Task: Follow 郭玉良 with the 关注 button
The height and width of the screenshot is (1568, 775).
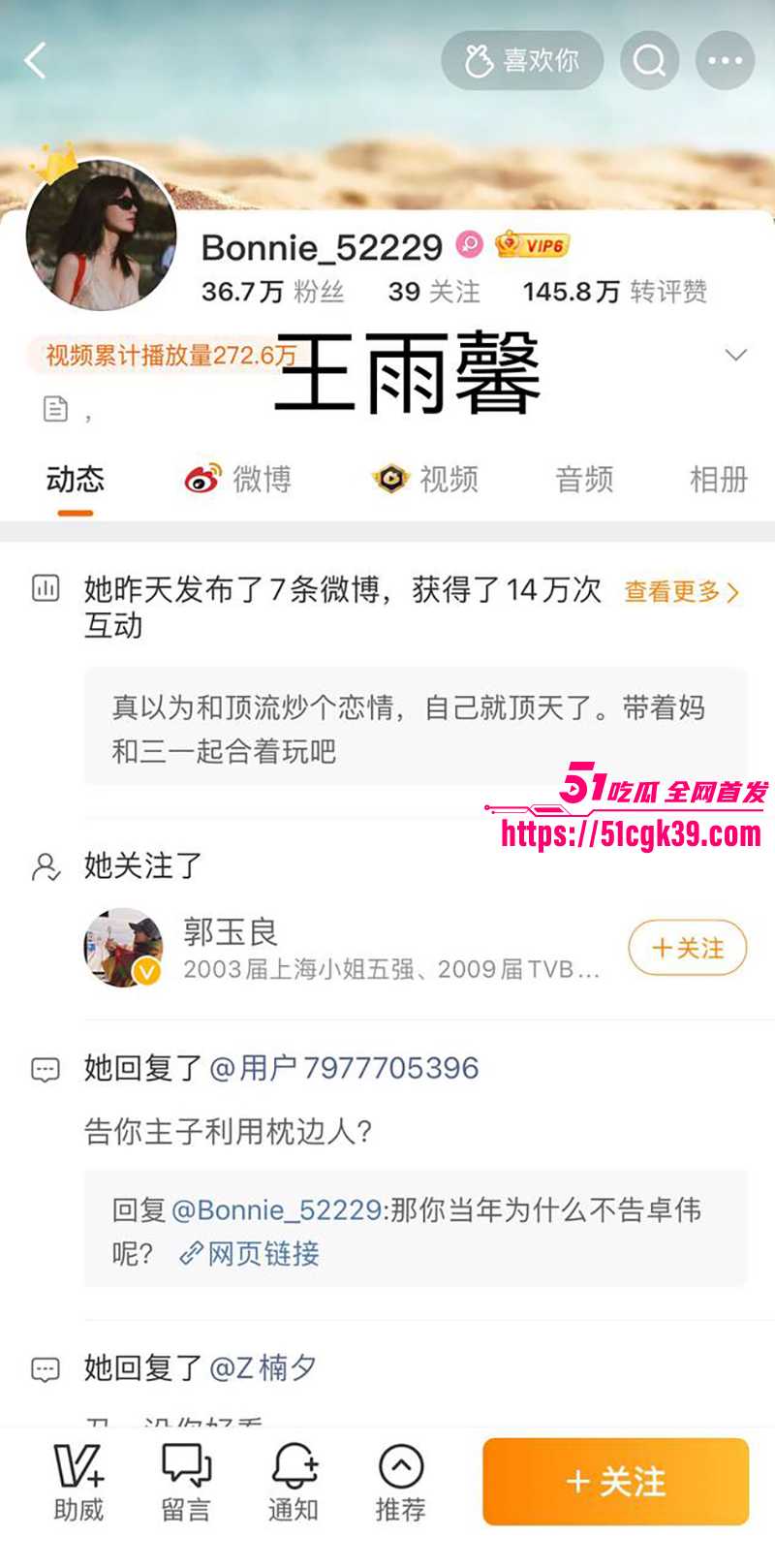Action: point(687,947)
